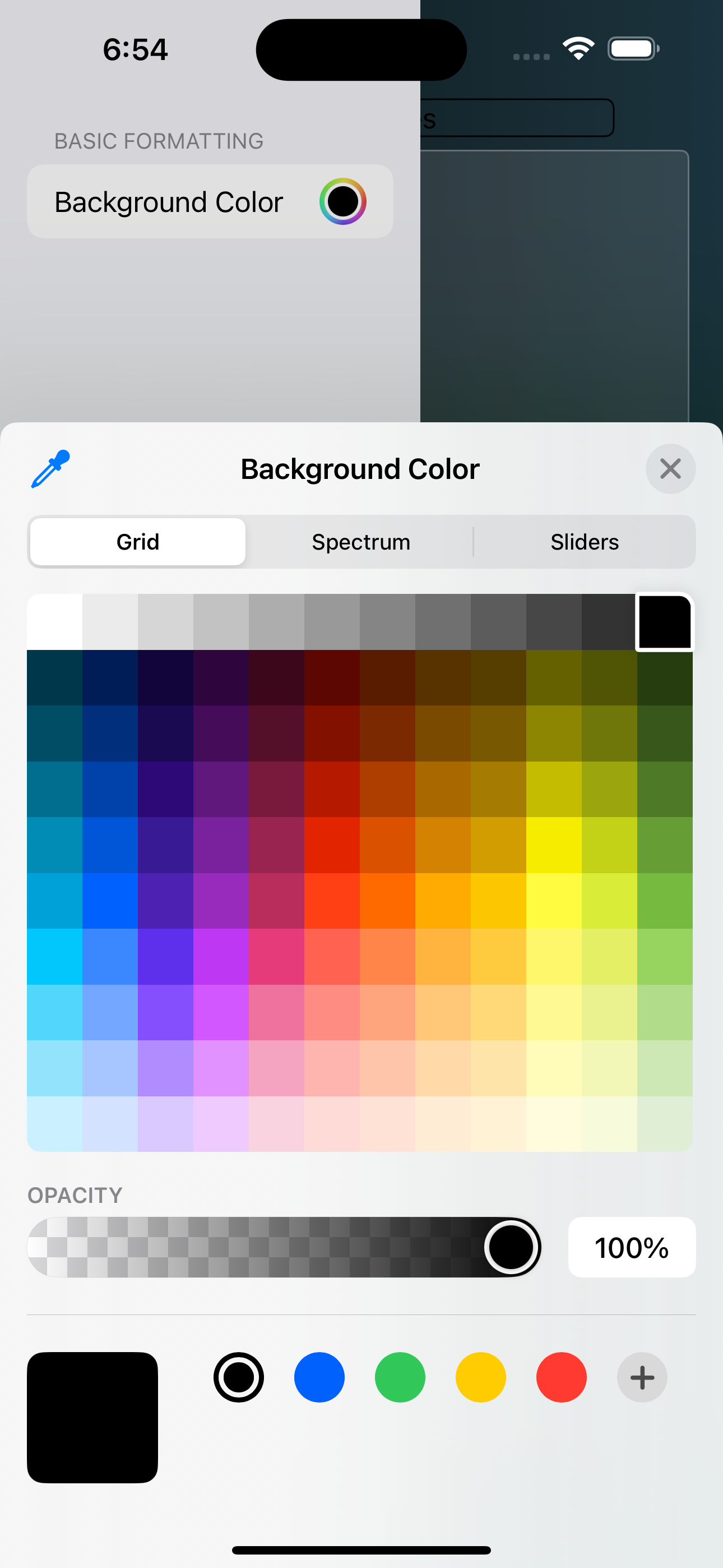Screen dimensions: 723x1568
Task: Choose the yellow saved color swatch
Action: point(480,1377)
